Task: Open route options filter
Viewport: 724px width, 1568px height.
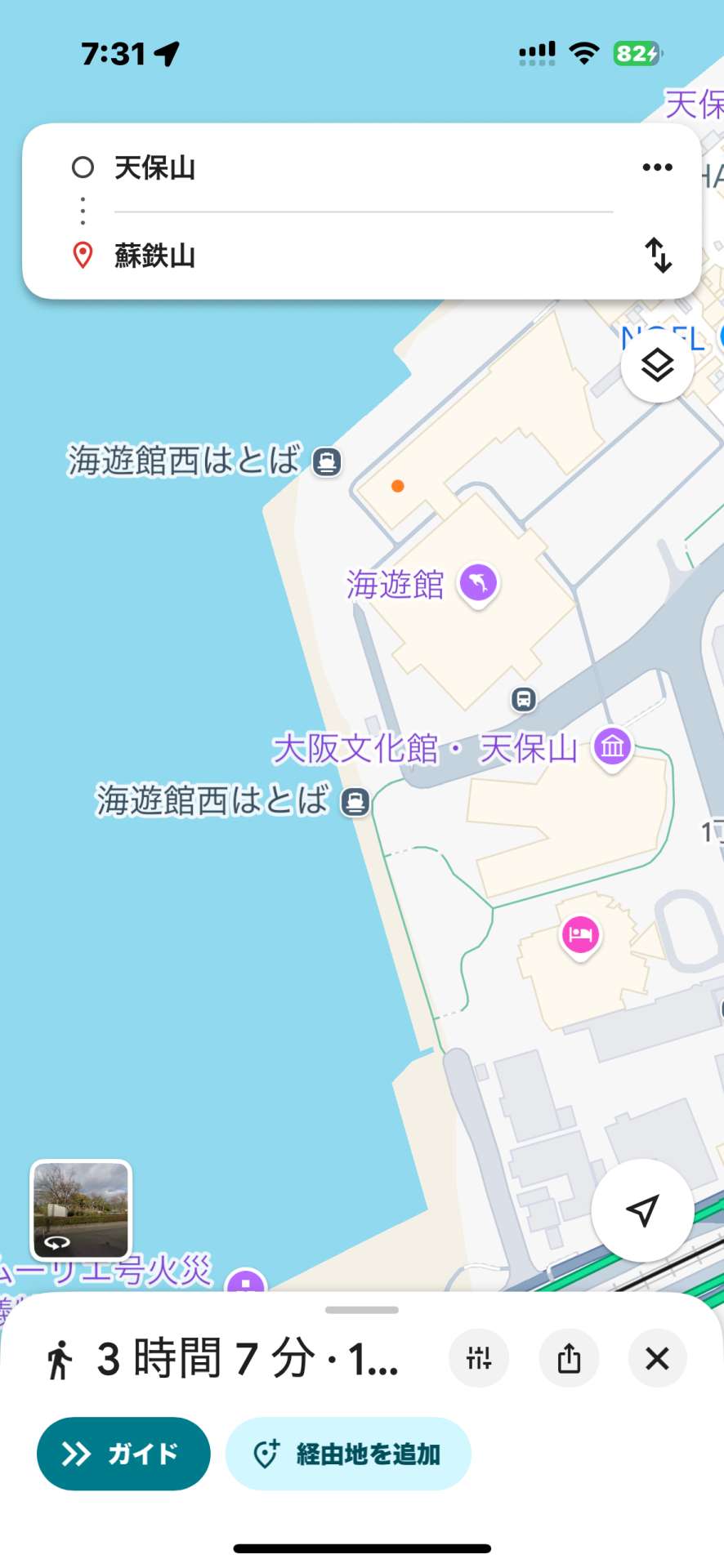Action: tap(479, 1358)
